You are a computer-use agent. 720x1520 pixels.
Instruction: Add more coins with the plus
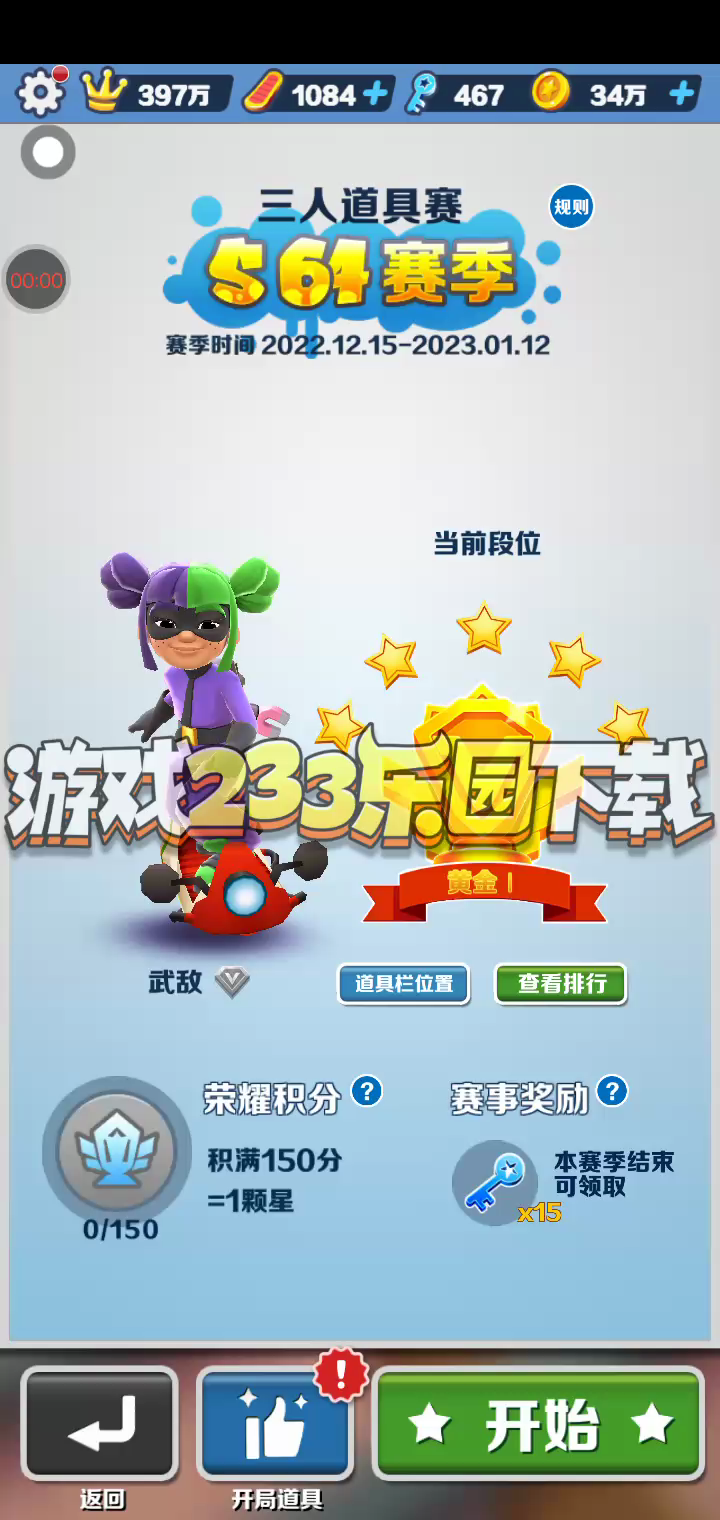pyautogui.click(x=681, y=94)
